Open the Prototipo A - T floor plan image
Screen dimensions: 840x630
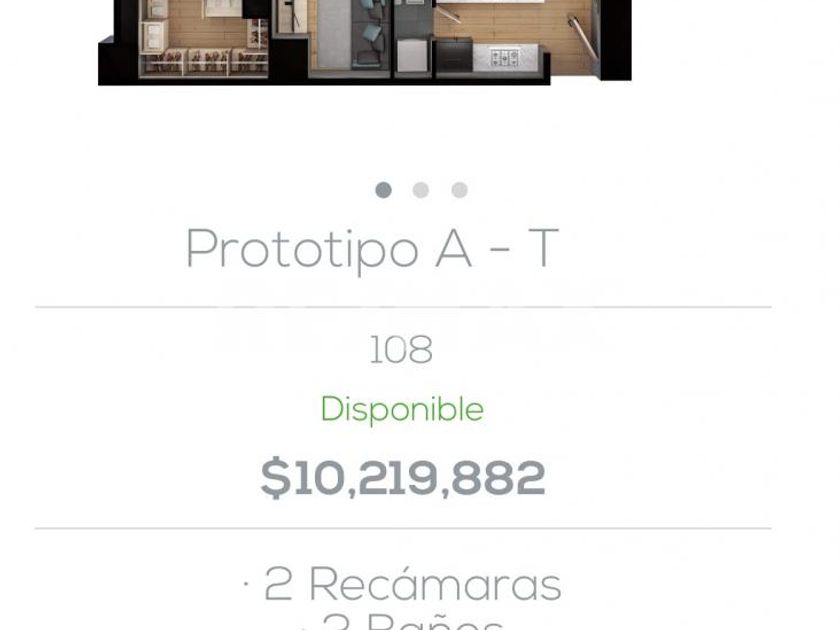pyautogui.click(x=364, y=40)
